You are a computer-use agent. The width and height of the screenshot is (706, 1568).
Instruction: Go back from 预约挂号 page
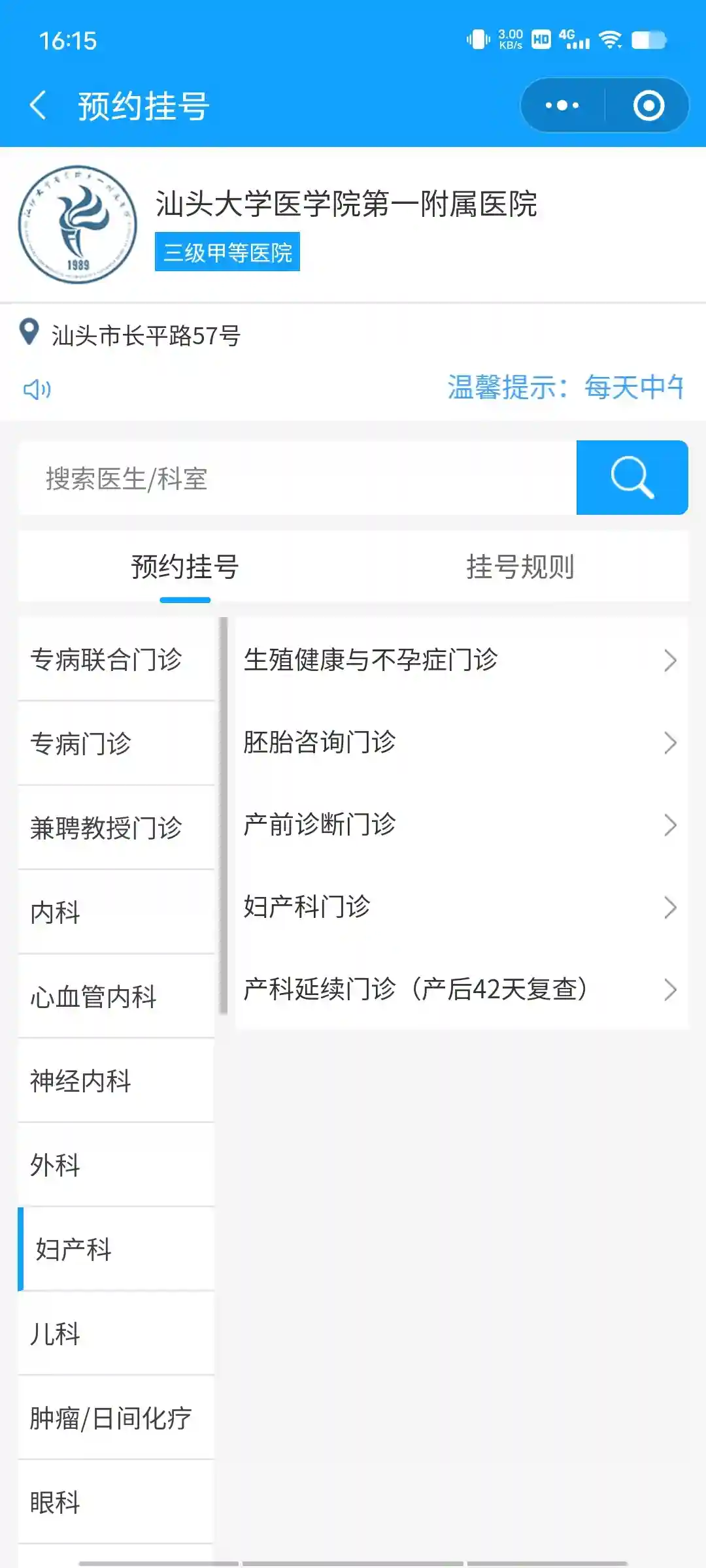pyautogui.click(x=38, y=106)
